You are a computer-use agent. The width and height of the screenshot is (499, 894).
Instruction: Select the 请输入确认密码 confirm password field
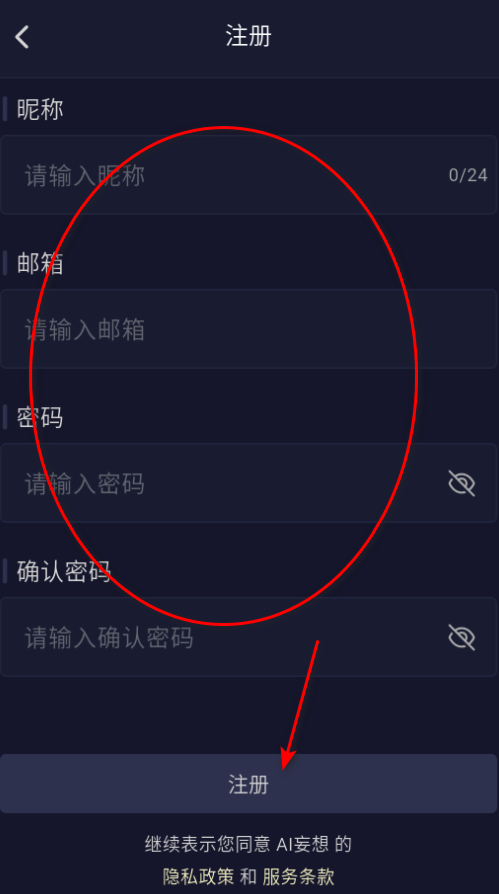248,637
